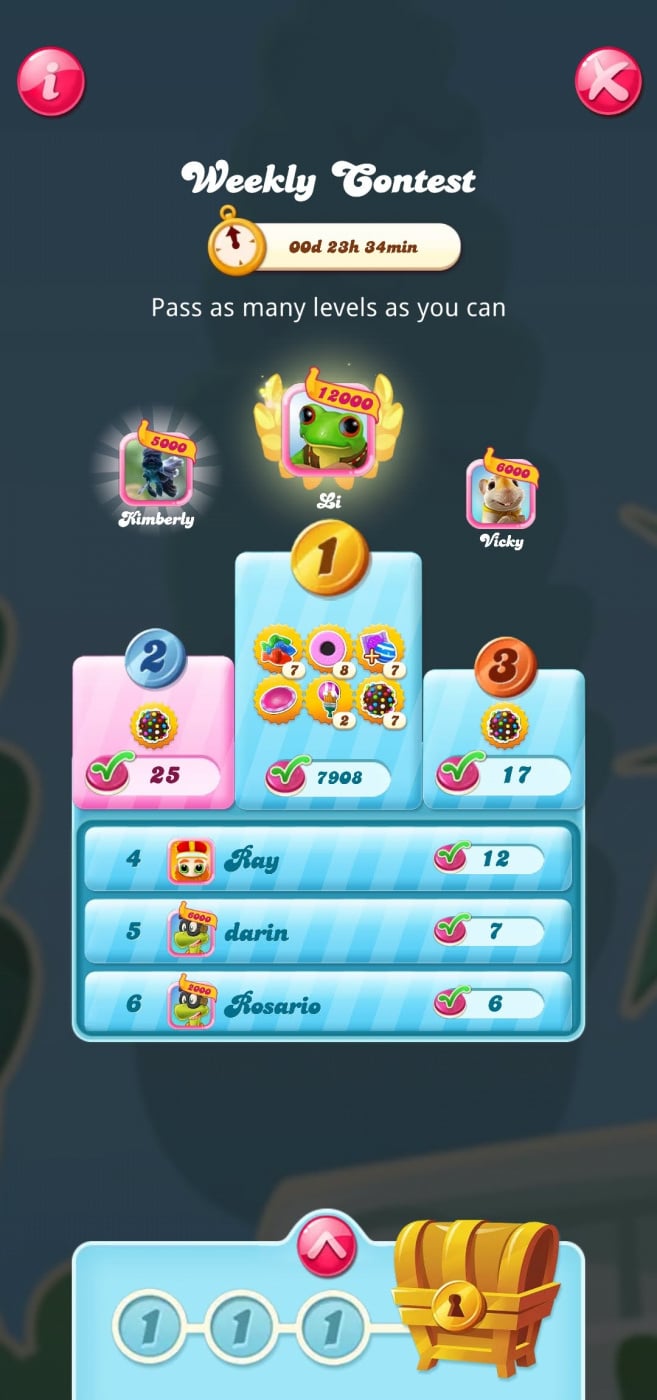Open the contest info button
Viewport: 657px width, 1400px height.
(x=50, y=81)
